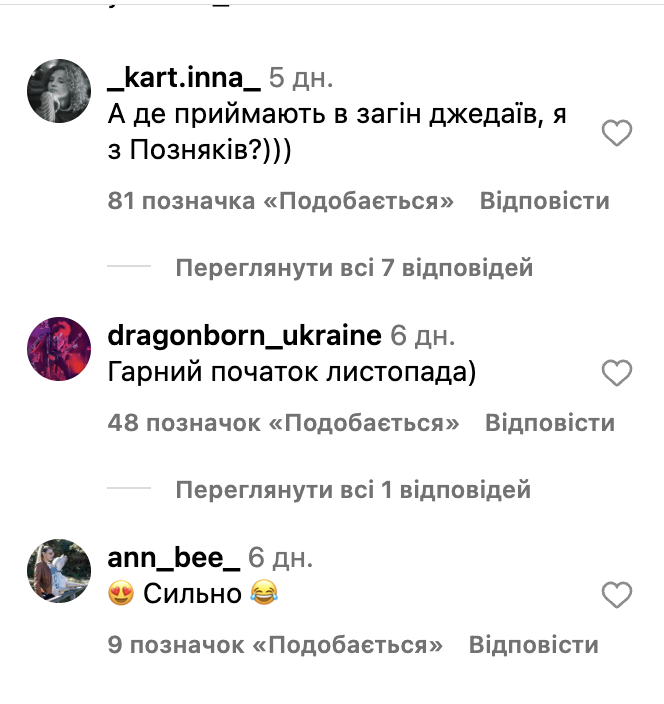The height and width of the screenshot is (704, 664).
Task: Reply to _kart.inna_'s comment
Action: 544,201
